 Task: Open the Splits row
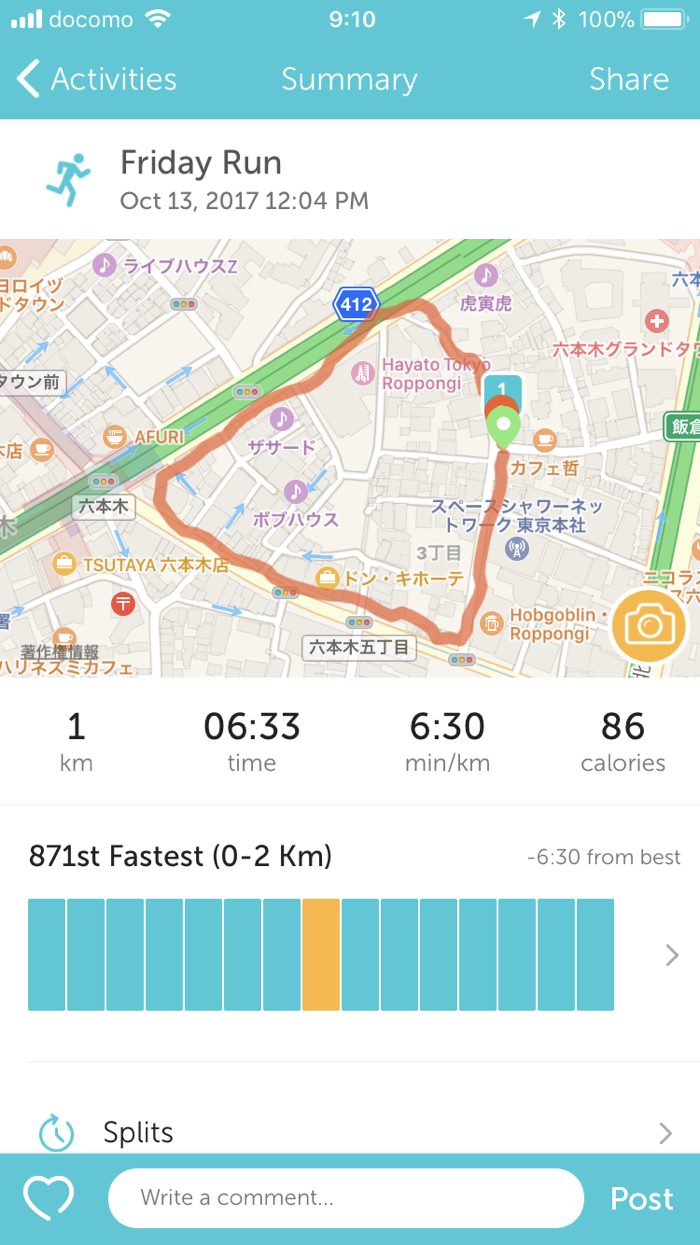[350, 1132]
